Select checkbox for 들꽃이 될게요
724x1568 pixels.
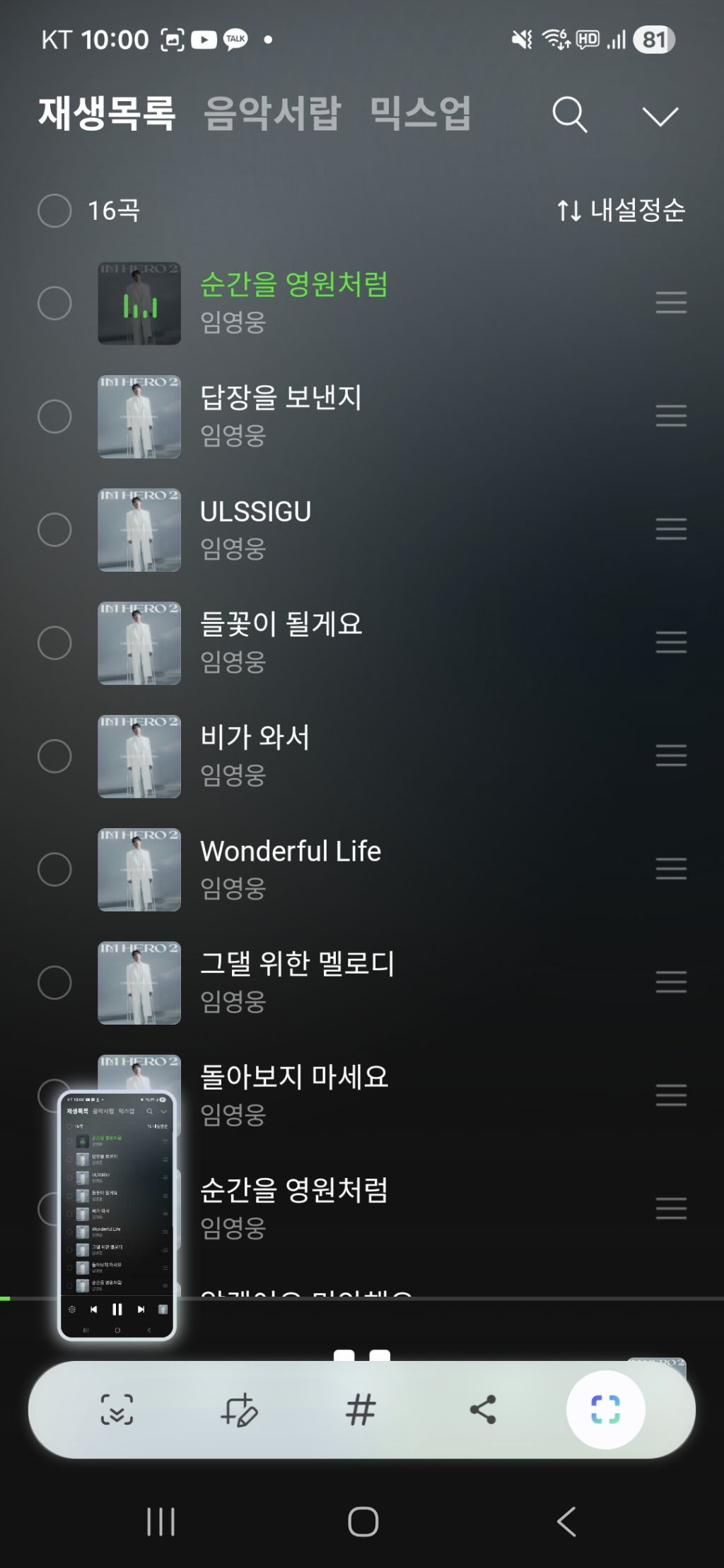54,643
